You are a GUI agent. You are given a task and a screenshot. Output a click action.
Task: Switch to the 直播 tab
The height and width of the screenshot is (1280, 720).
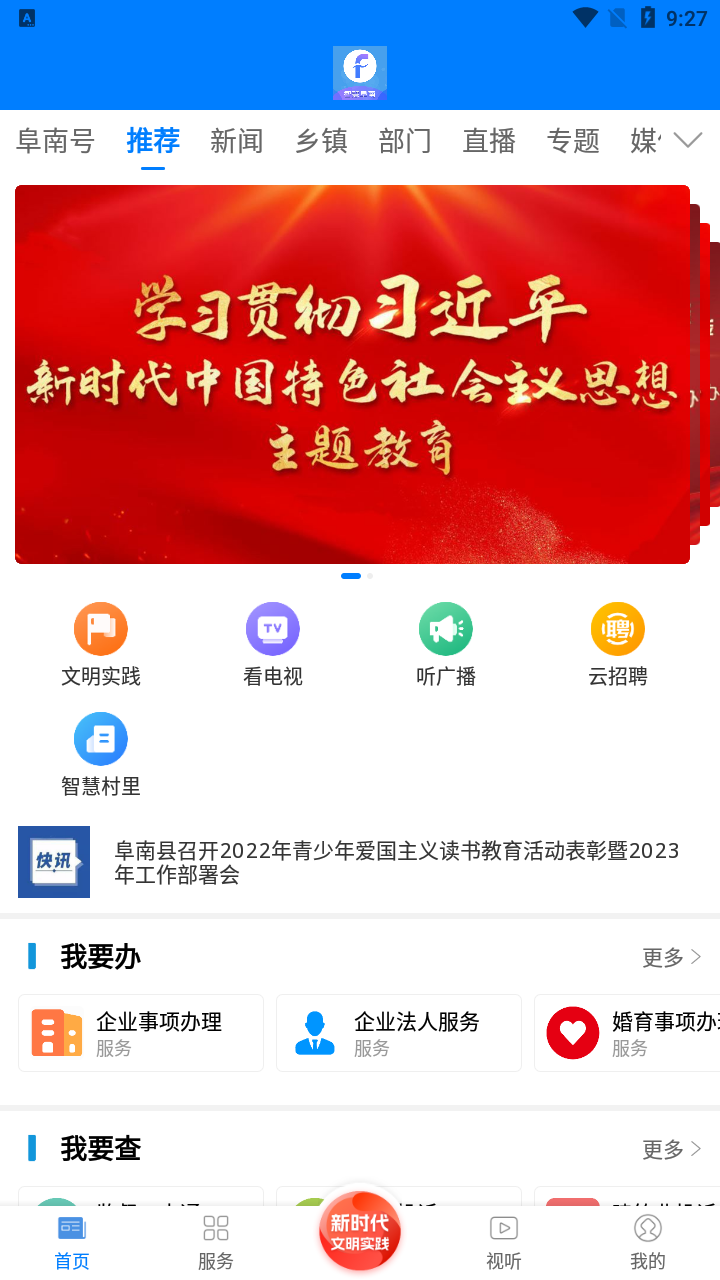489,141
